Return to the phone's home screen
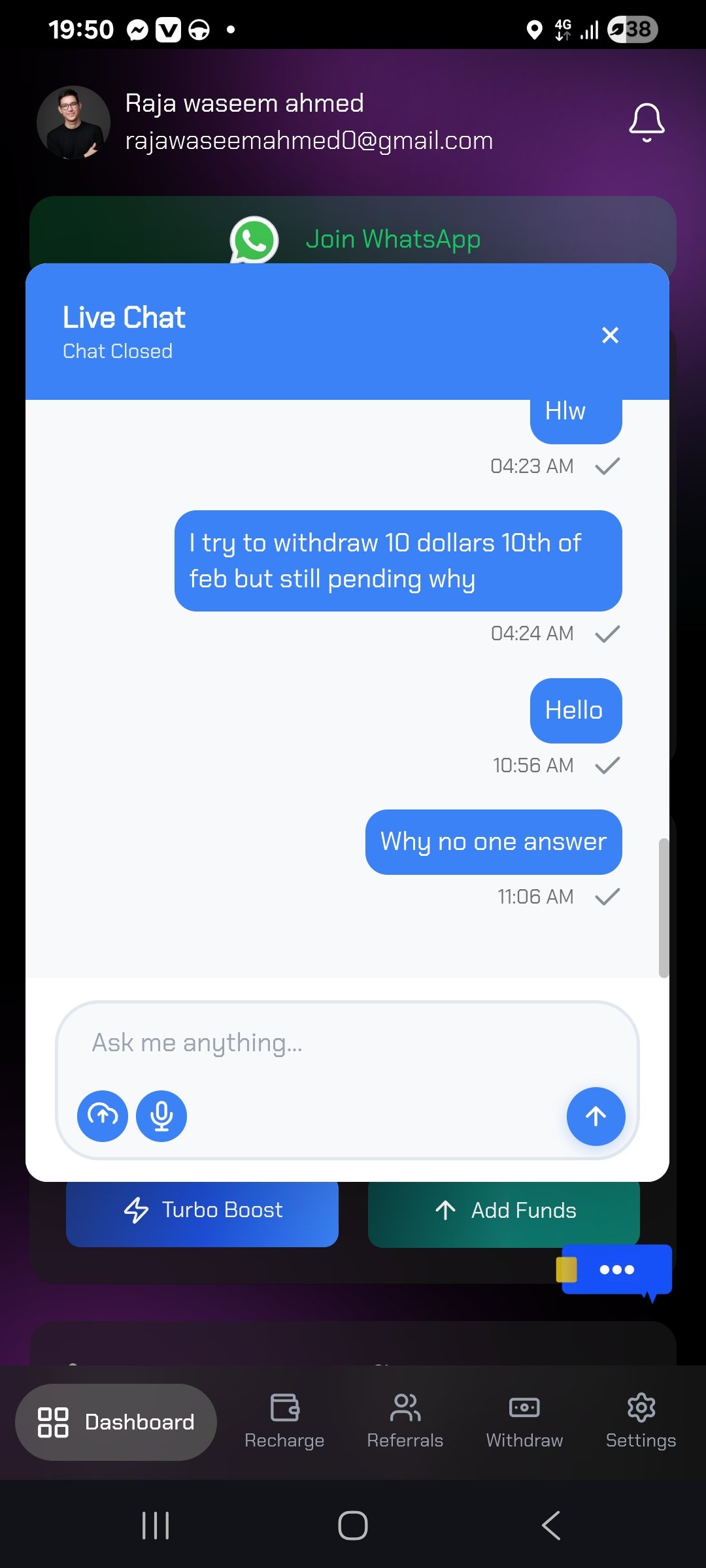 [x=353, y=1526]
